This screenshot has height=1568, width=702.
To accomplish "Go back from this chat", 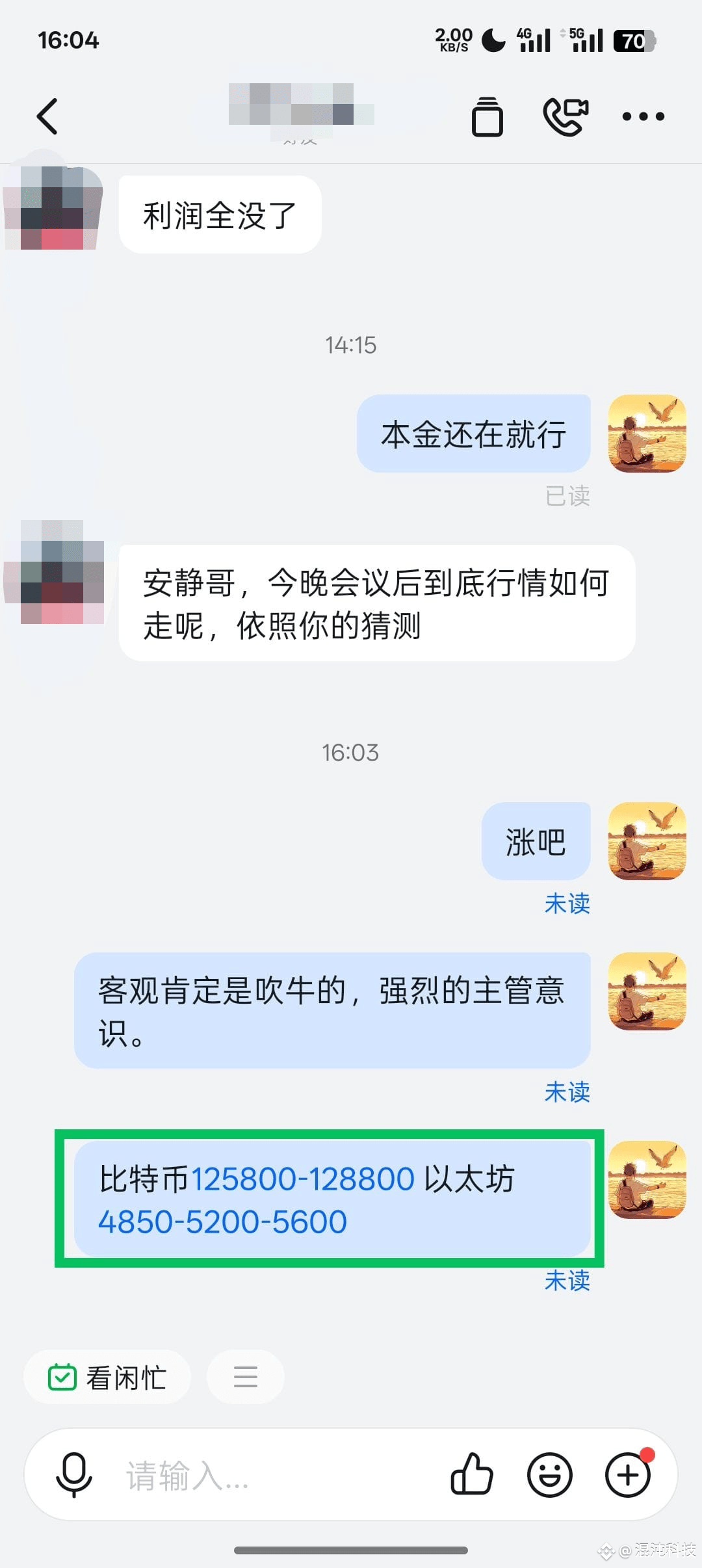I will coord(47,116).
